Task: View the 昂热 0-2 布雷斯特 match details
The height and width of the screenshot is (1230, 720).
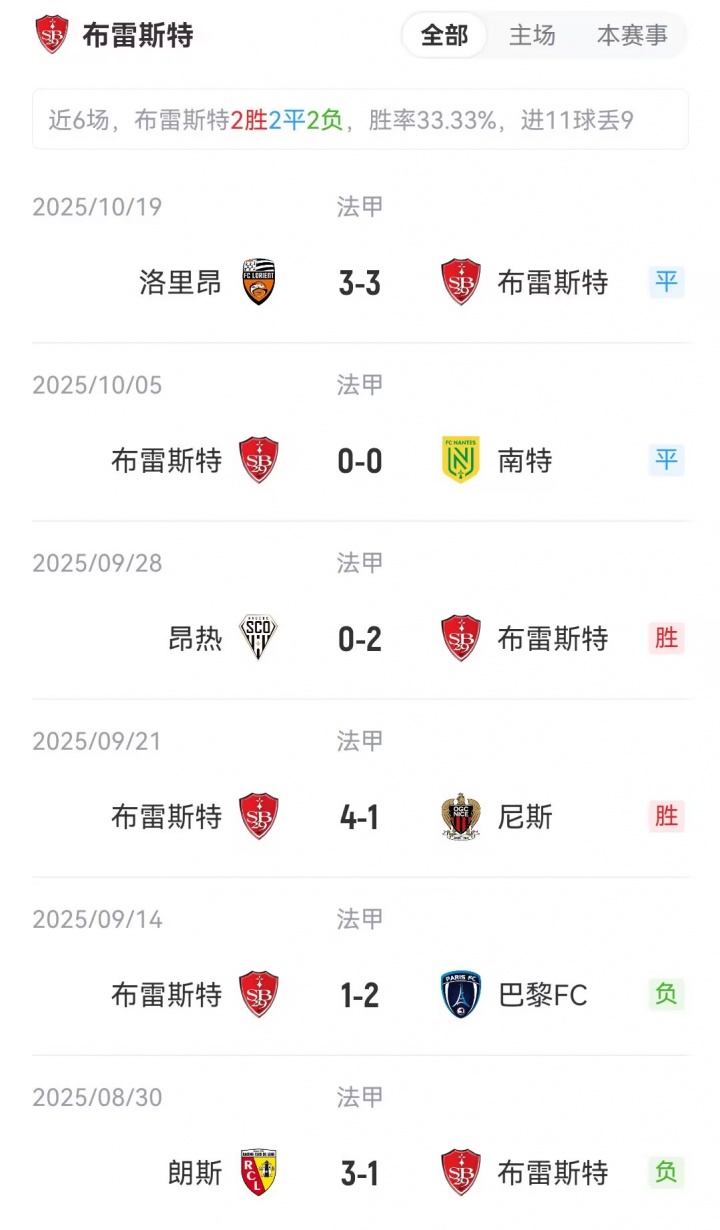Action: [360, 639]
